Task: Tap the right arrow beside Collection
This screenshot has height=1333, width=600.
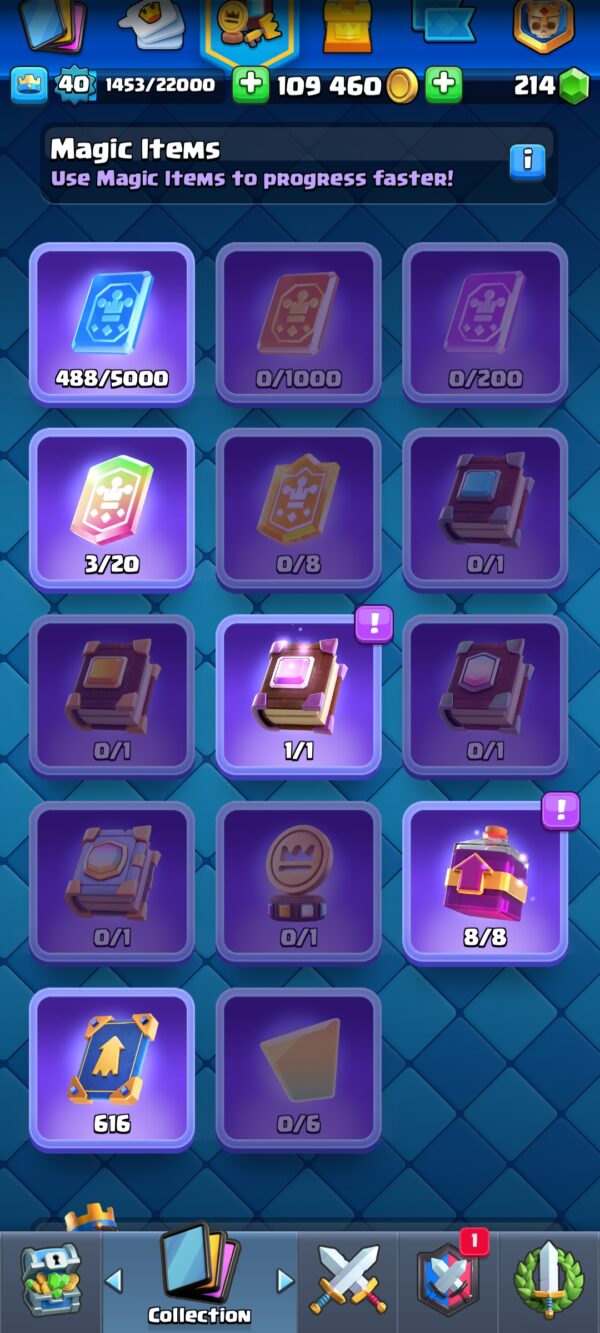Action: tap(284, 1281)
